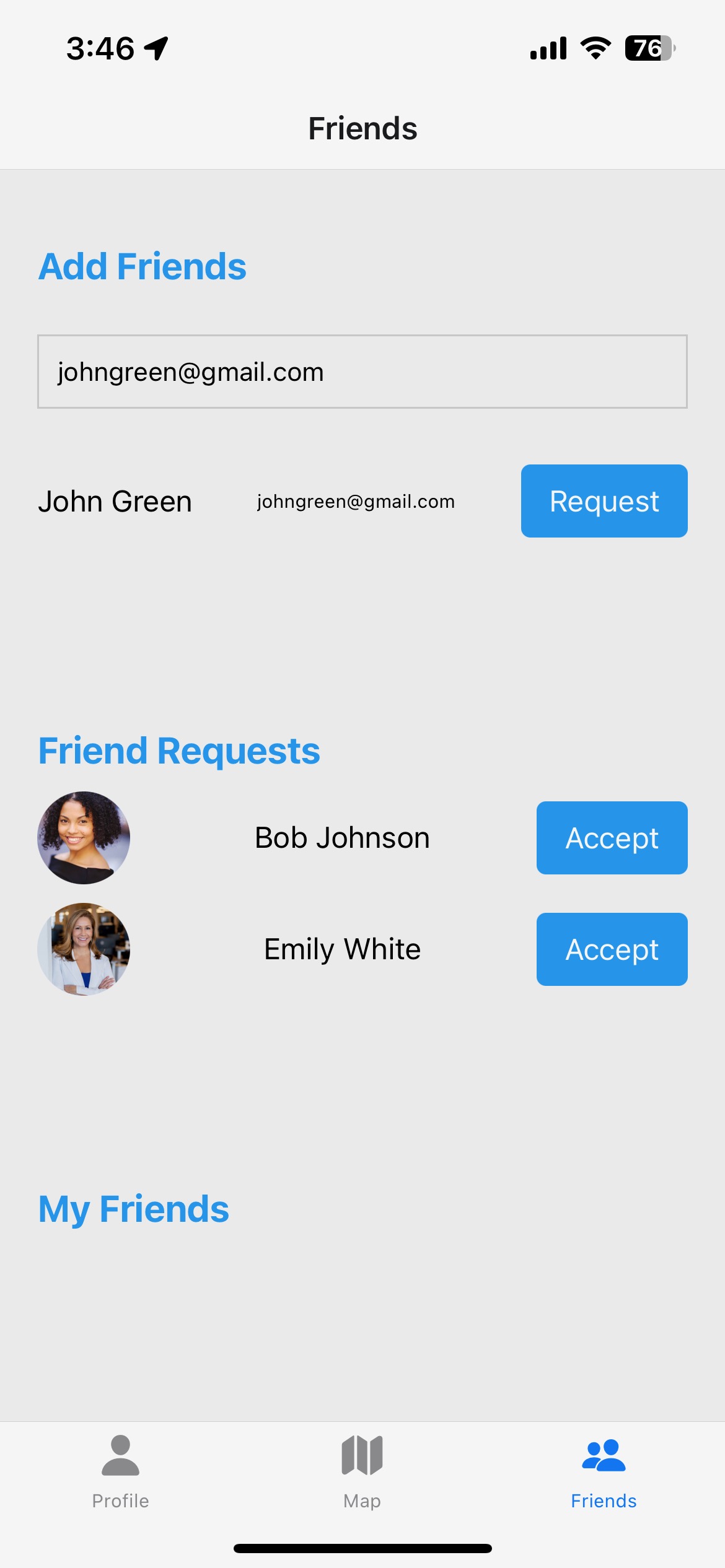This screenshot has width=725, height=1568.
Task: Tap the email field containing johngreen@gmail.com
Action: pos(362,372)
